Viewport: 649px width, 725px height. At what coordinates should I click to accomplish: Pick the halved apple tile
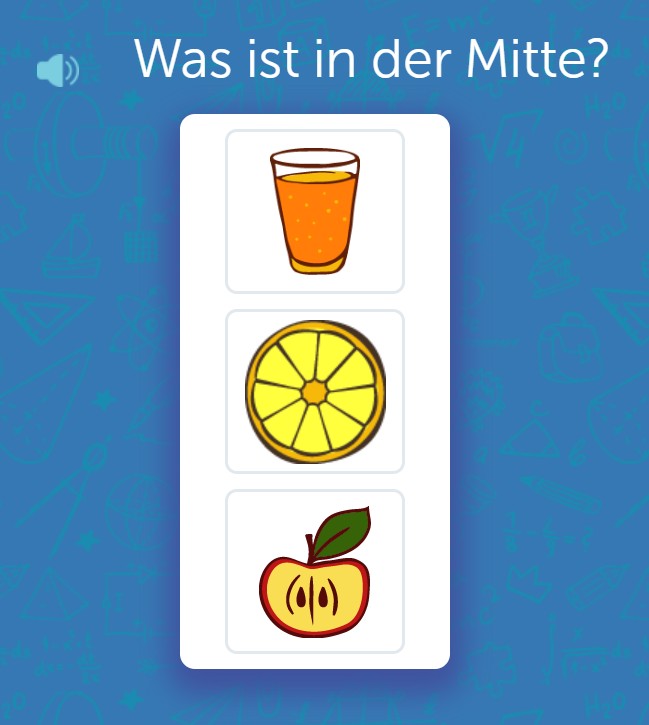coord(315,571)
